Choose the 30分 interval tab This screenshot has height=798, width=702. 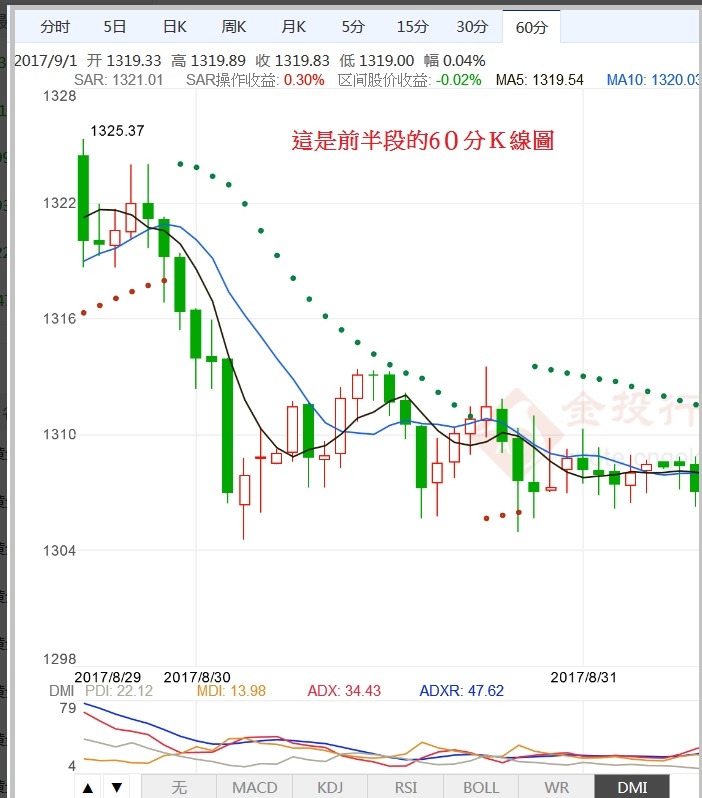[472, 27]
